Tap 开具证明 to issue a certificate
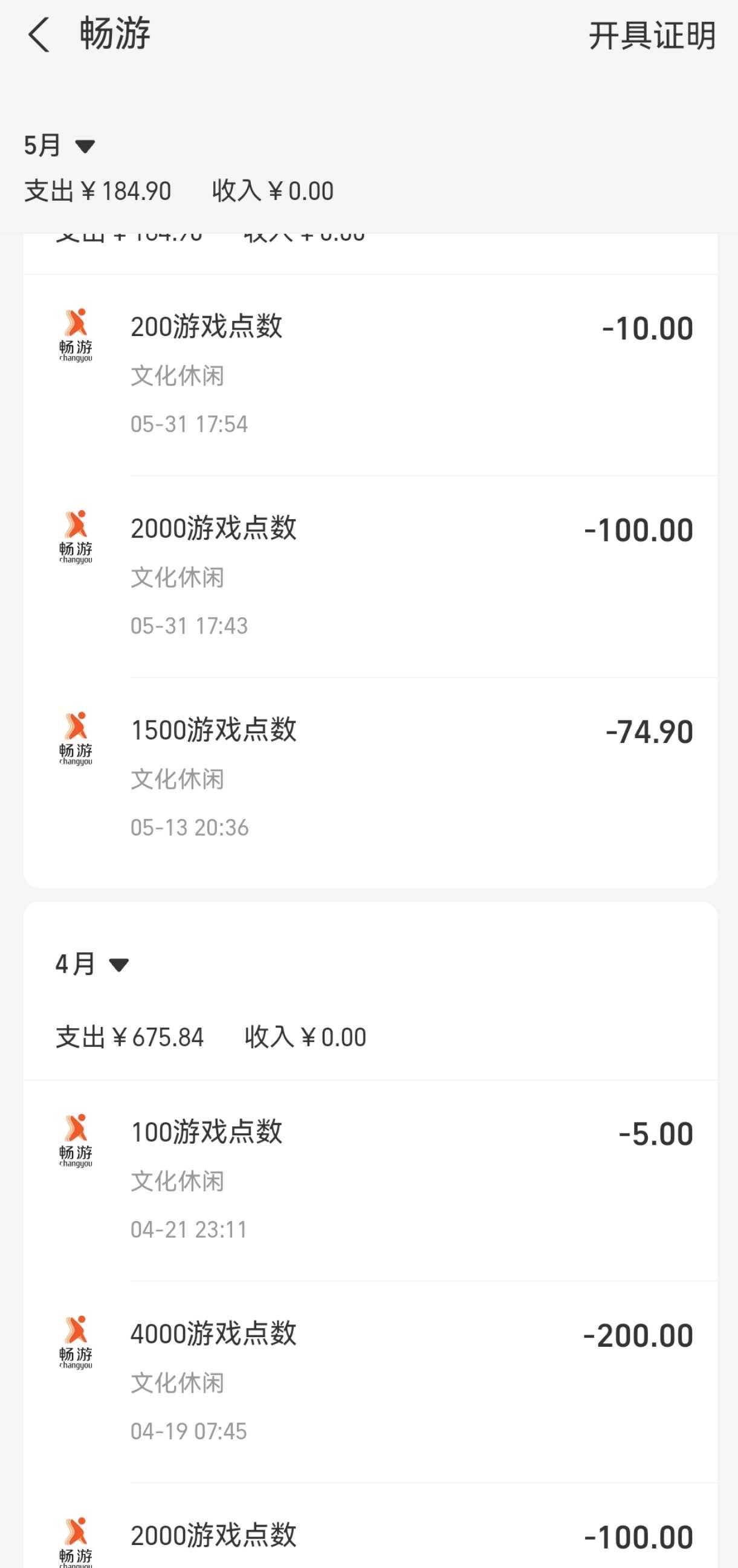This screenshot has height=1568, width=738. (x=652, y=35)
